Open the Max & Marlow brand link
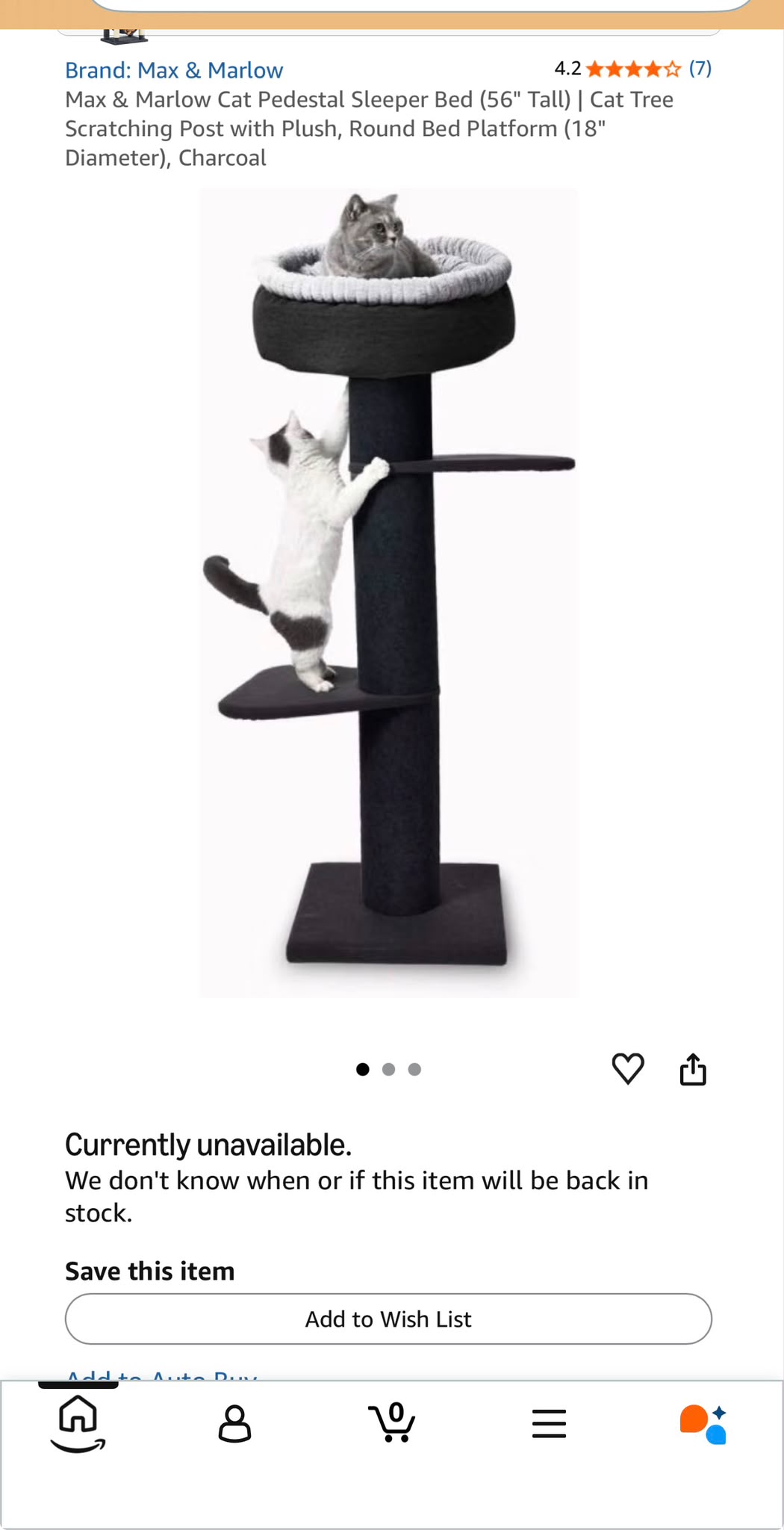Viewport: 784px width, 1530px height. 174,70
